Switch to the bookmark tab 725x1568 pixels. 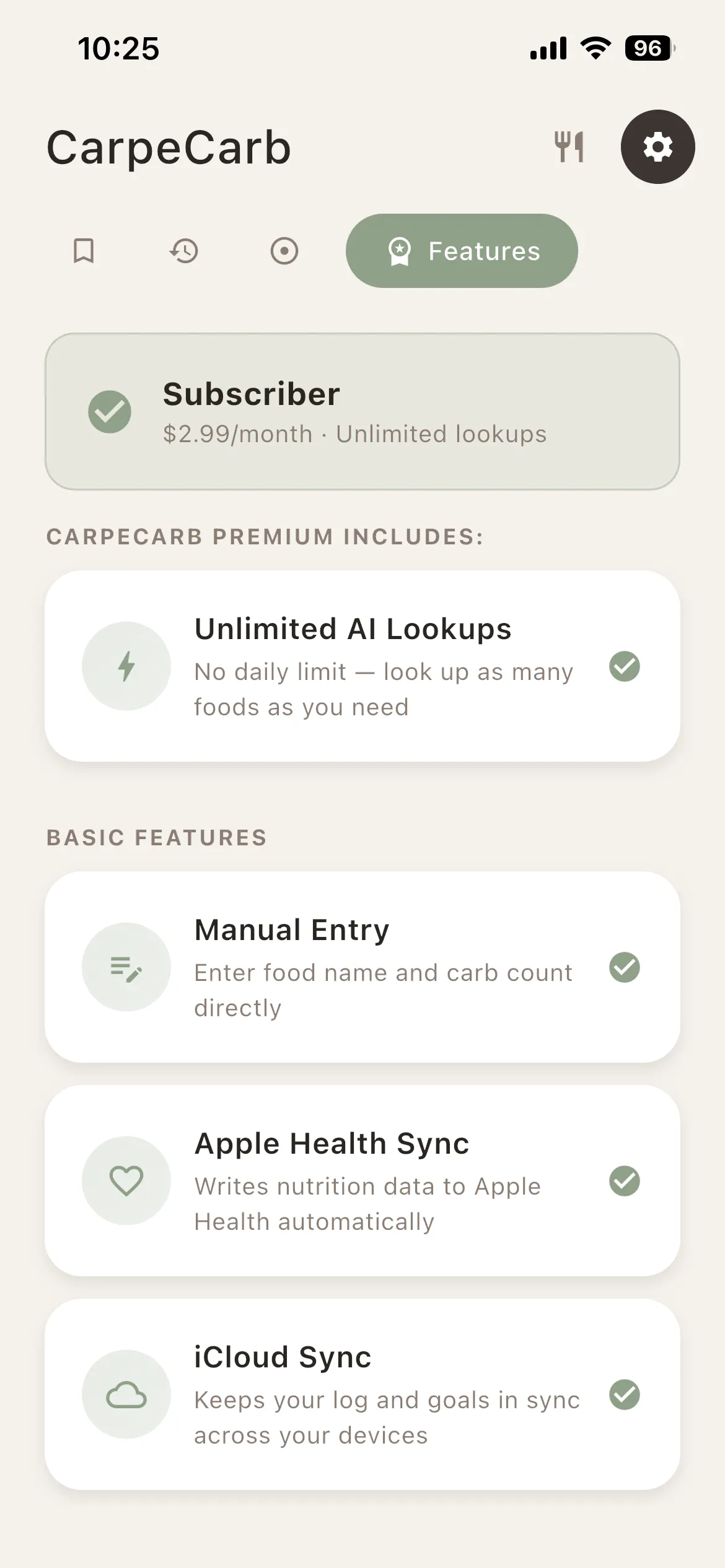pyautogui.click(x=84, y=251)
